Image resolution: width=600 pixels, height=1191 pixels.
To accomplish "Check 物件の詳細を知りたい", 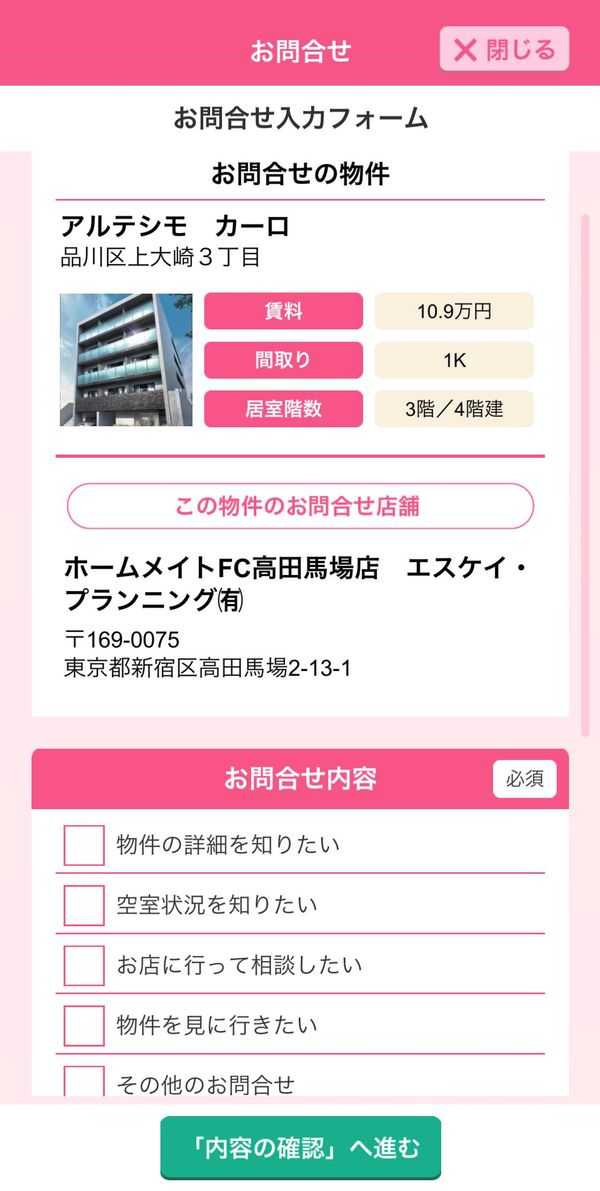I will (x=84, y=845).
